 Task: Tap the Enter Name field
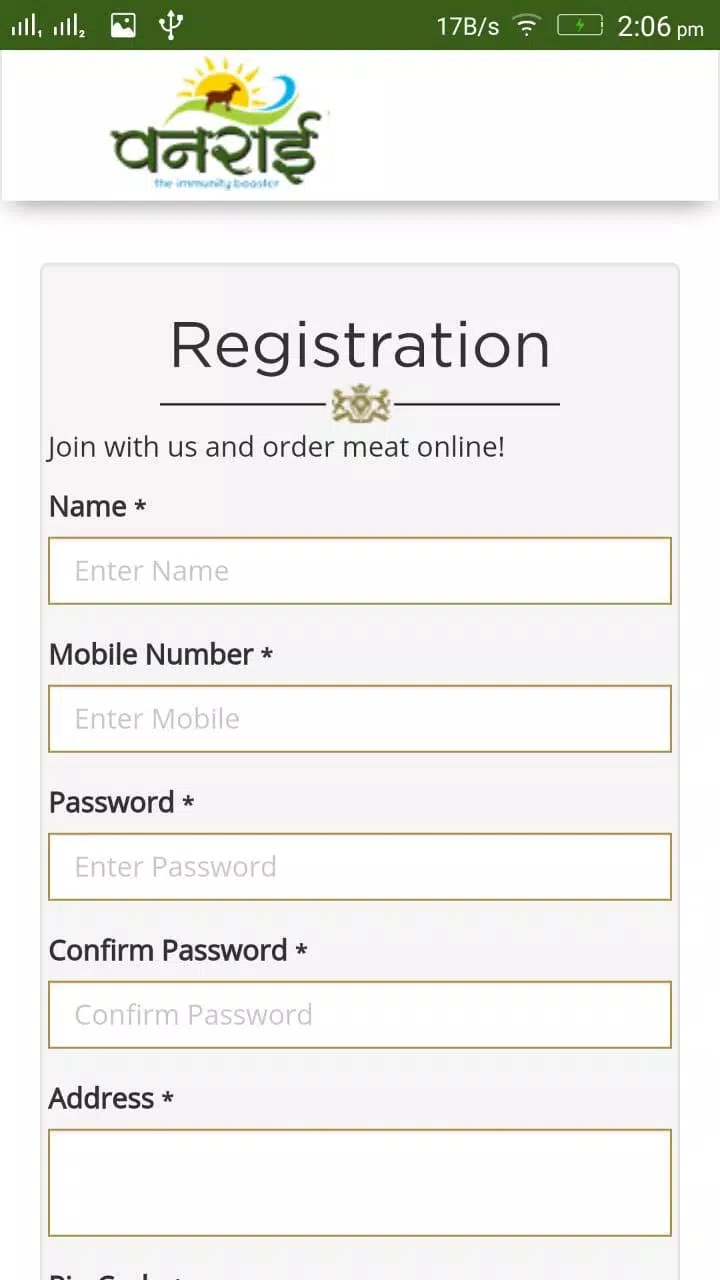[x=359, y=571]
